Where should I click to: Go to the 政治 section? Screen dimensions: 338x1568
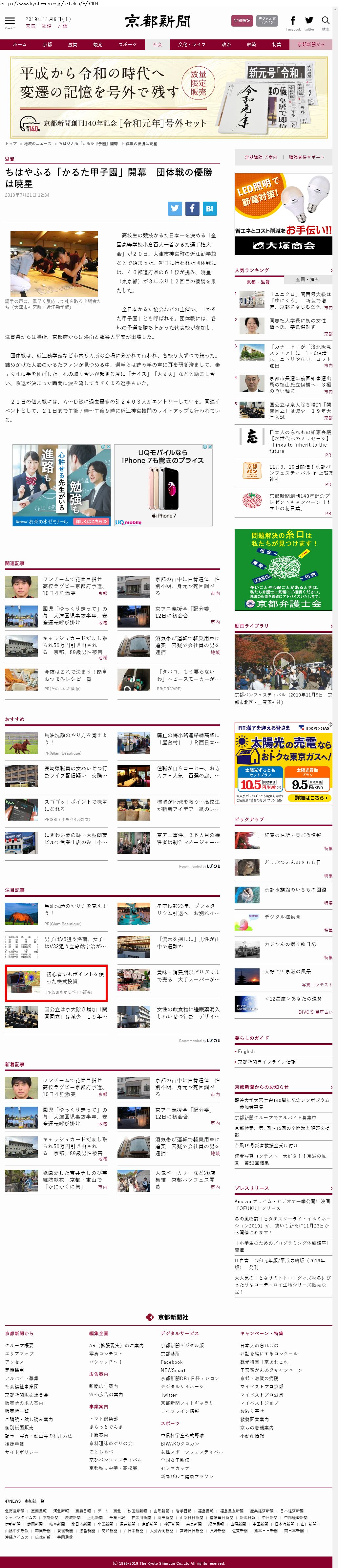point(226,44)
